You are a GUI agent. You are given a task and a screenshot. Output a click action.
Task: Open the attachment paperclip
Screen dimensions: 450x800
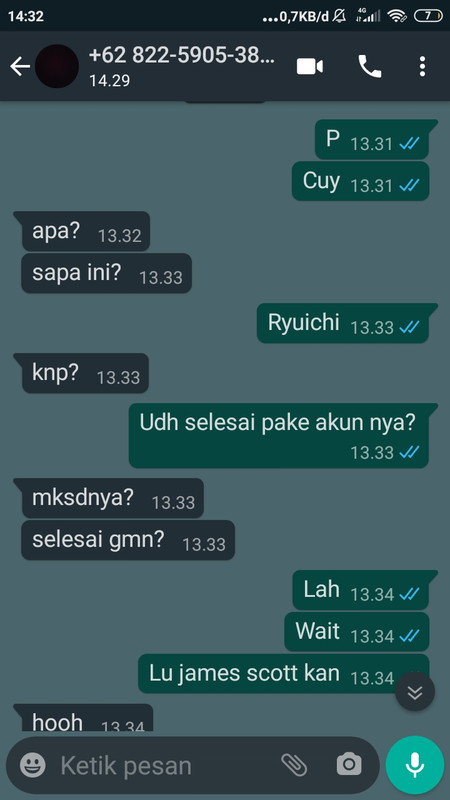pos(294,764)
